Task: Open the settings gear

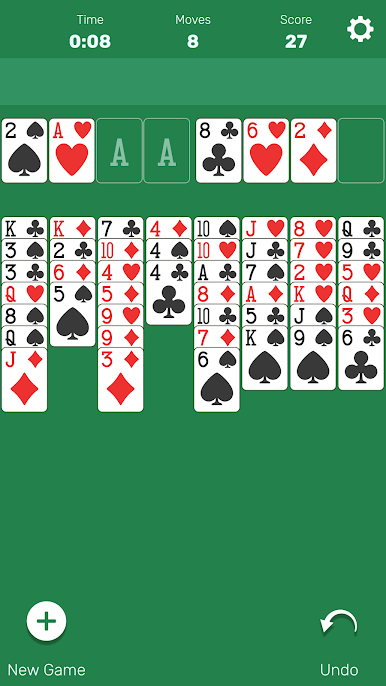Action: pyautogui.click(x=360, y=29)
